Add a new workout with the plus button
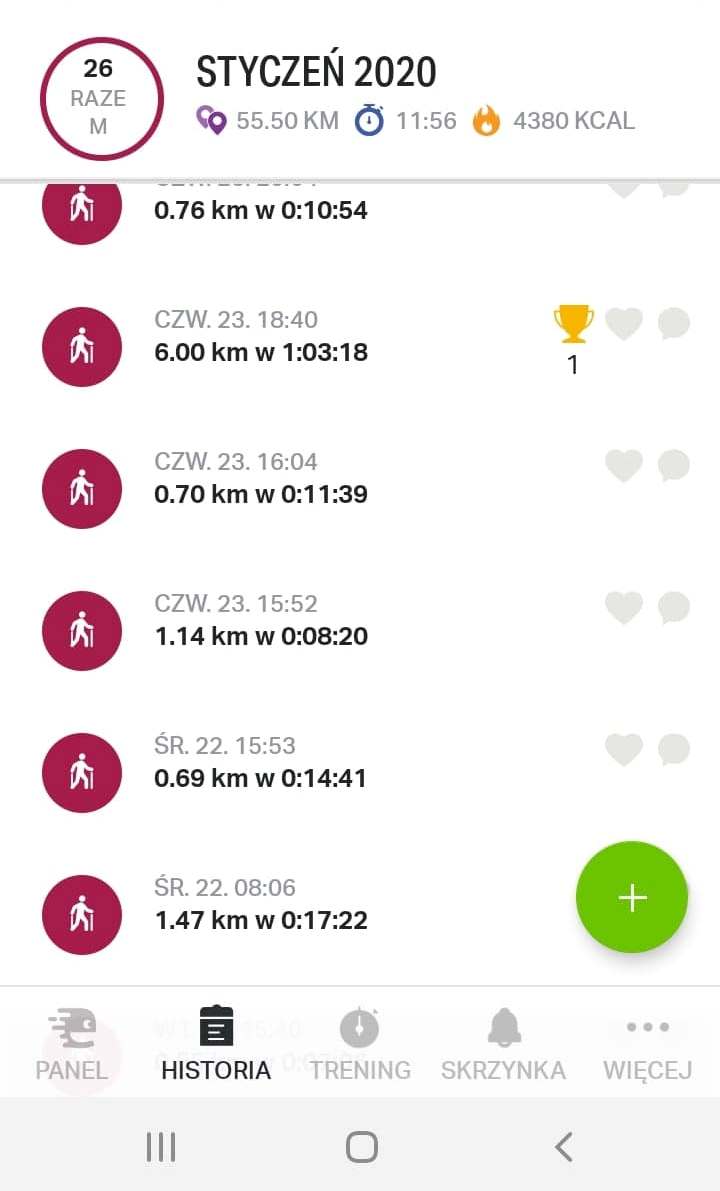Screen dimensions: 720x1191 [632, 897]
